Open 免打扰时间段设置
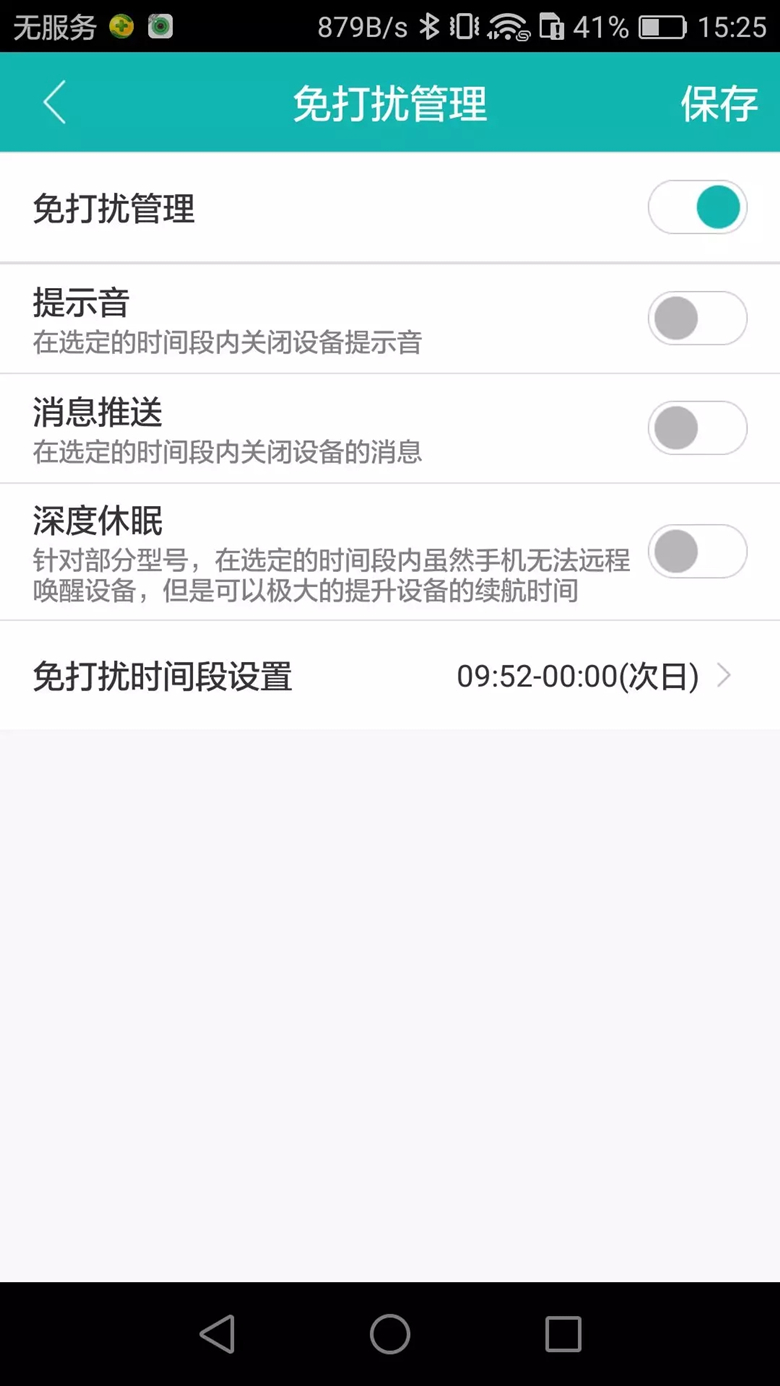780x1386 pixels. [x=390, y=677]
